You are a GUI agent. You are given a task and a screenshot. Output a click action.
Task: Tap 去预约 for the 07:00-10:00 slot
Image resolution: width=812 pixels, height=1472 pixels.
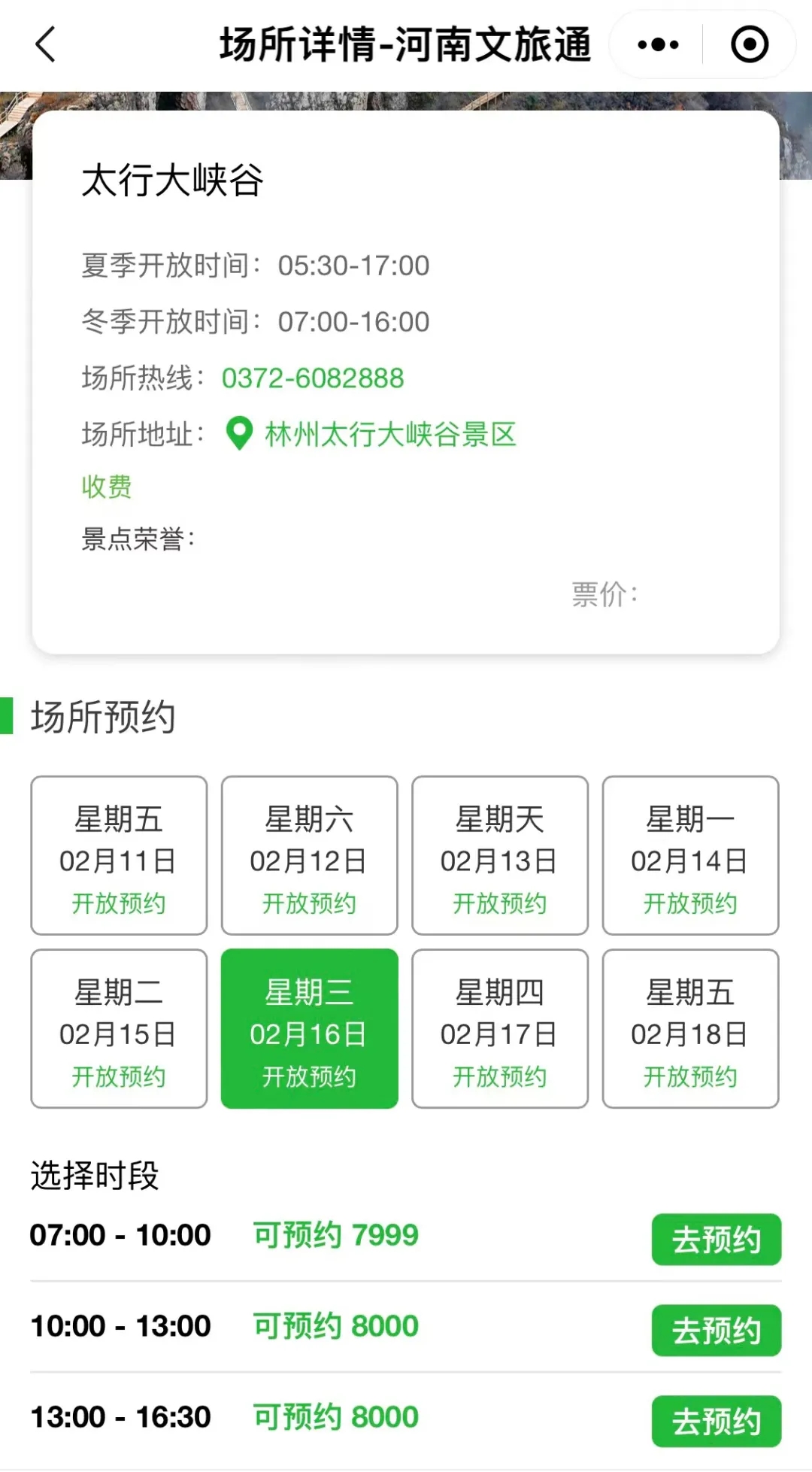click(715, 1240)
